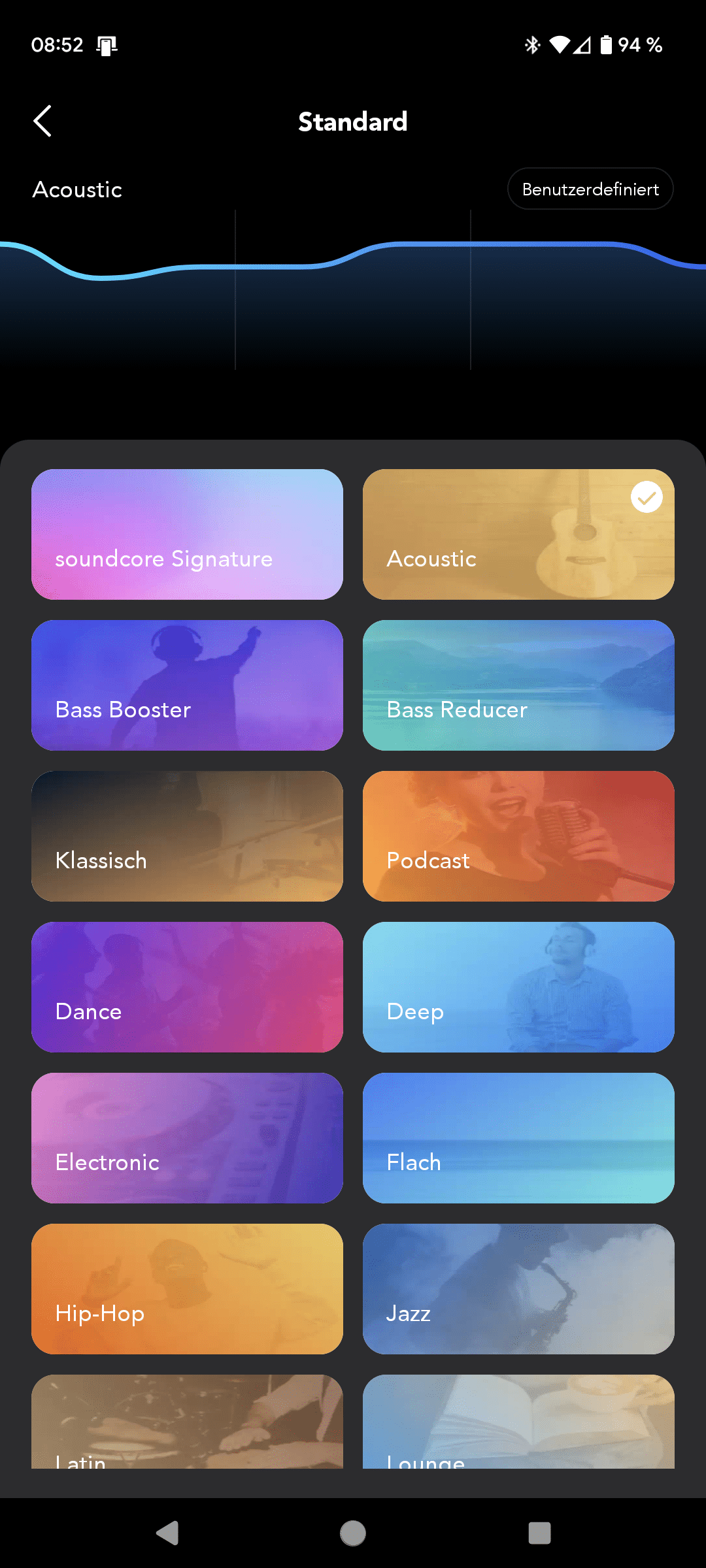
Task: Tap the Acoustic preset card
Action: tap(518, 534)
